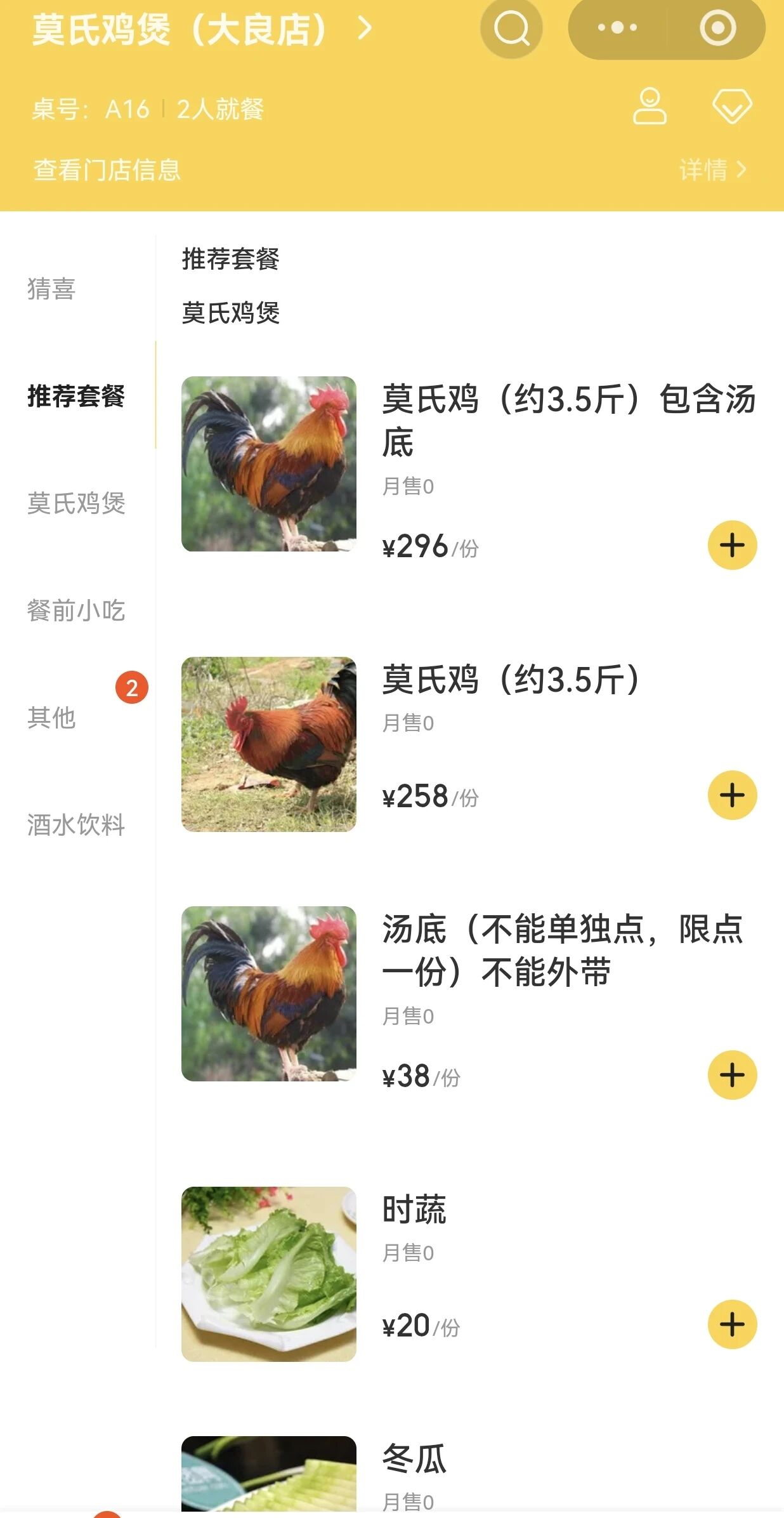Switch to the 莫氏鸡煲 sidebar category
This screenshot has height=1518, width=784.
[76, 503]
